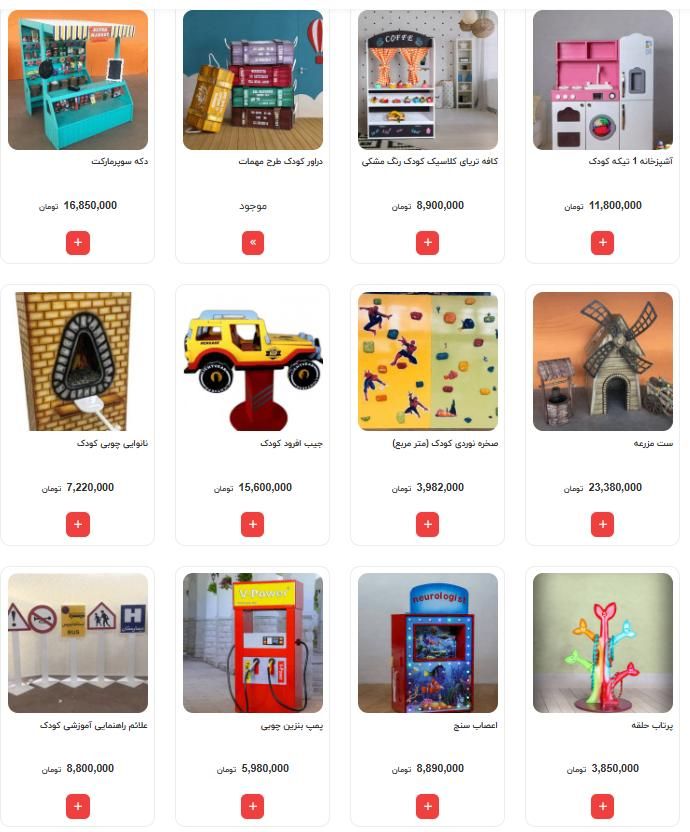Image resolution: width=690 pixels, height=832 pixels.
Task: Open the نانوایی چوبی کودک product card
Action: click(78, 362)
